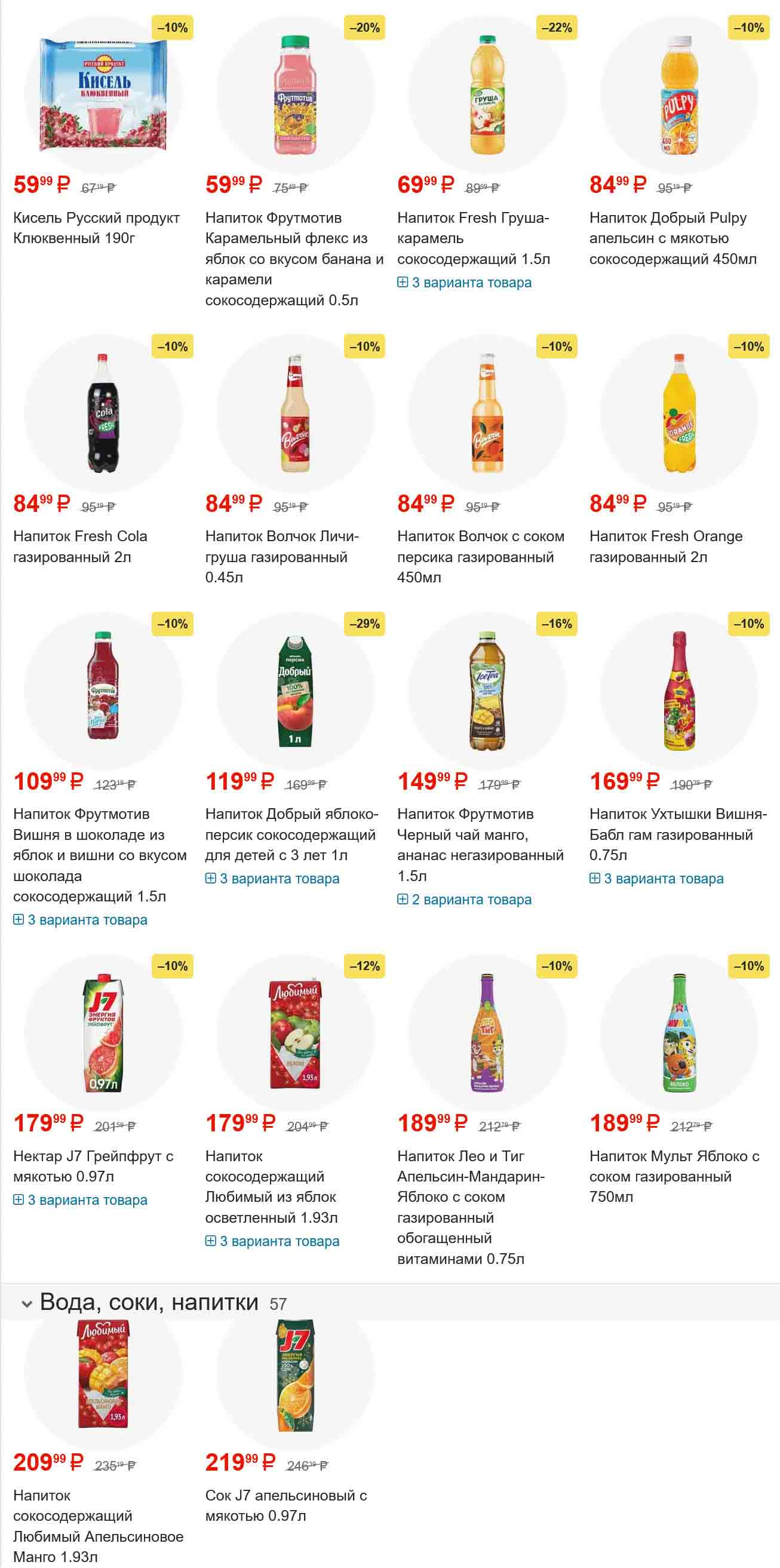780x1568 pixels.
Task: Open Напиток Волчок Личи-груша product
Action: (282, 556)
